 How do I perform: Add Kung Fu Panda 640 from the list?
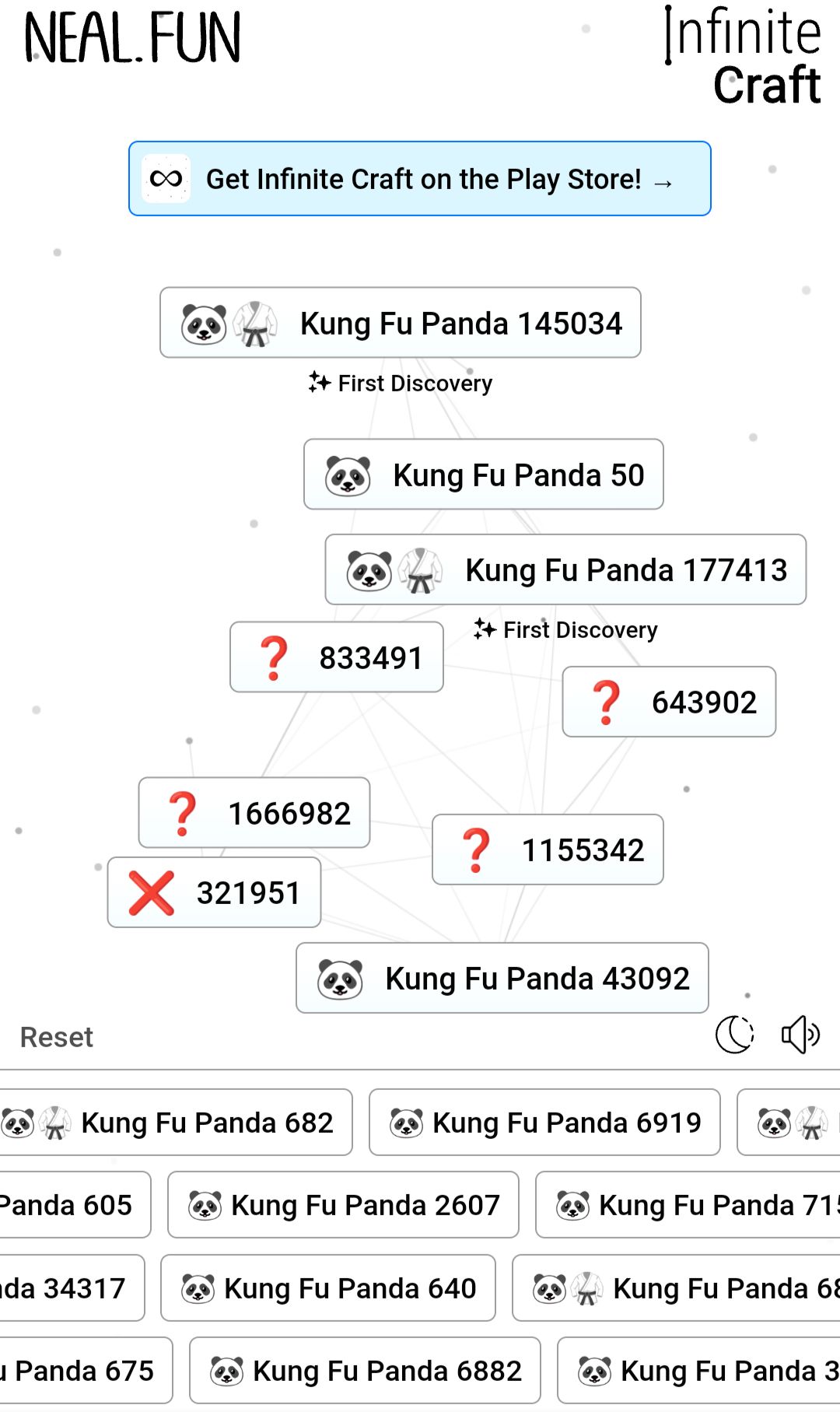tap(327, 1288)
